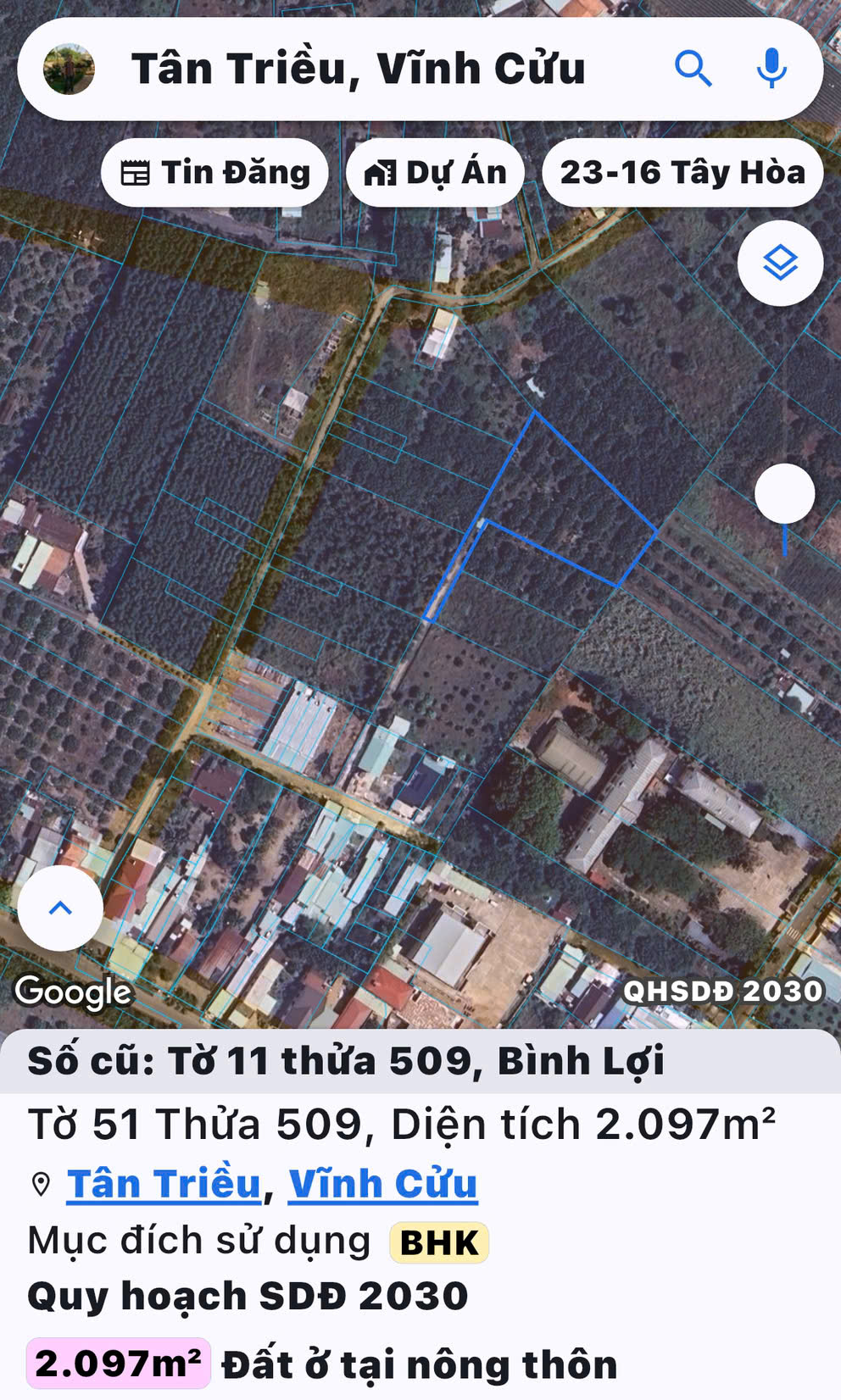Expand panel with the up chevron button
The image size is (841, 1400).
(60, 908)
